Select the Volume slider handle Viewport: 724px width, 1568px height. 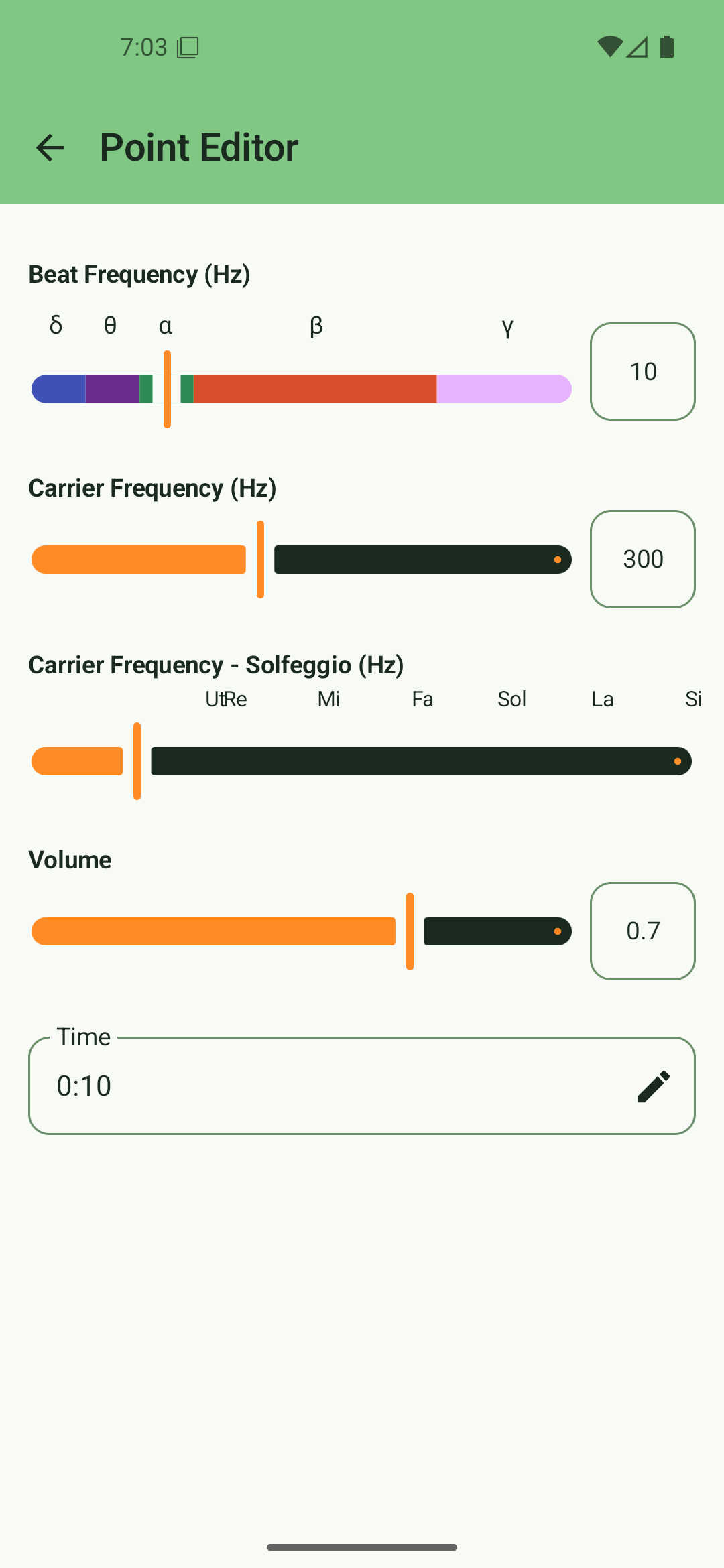coord(410,931)
